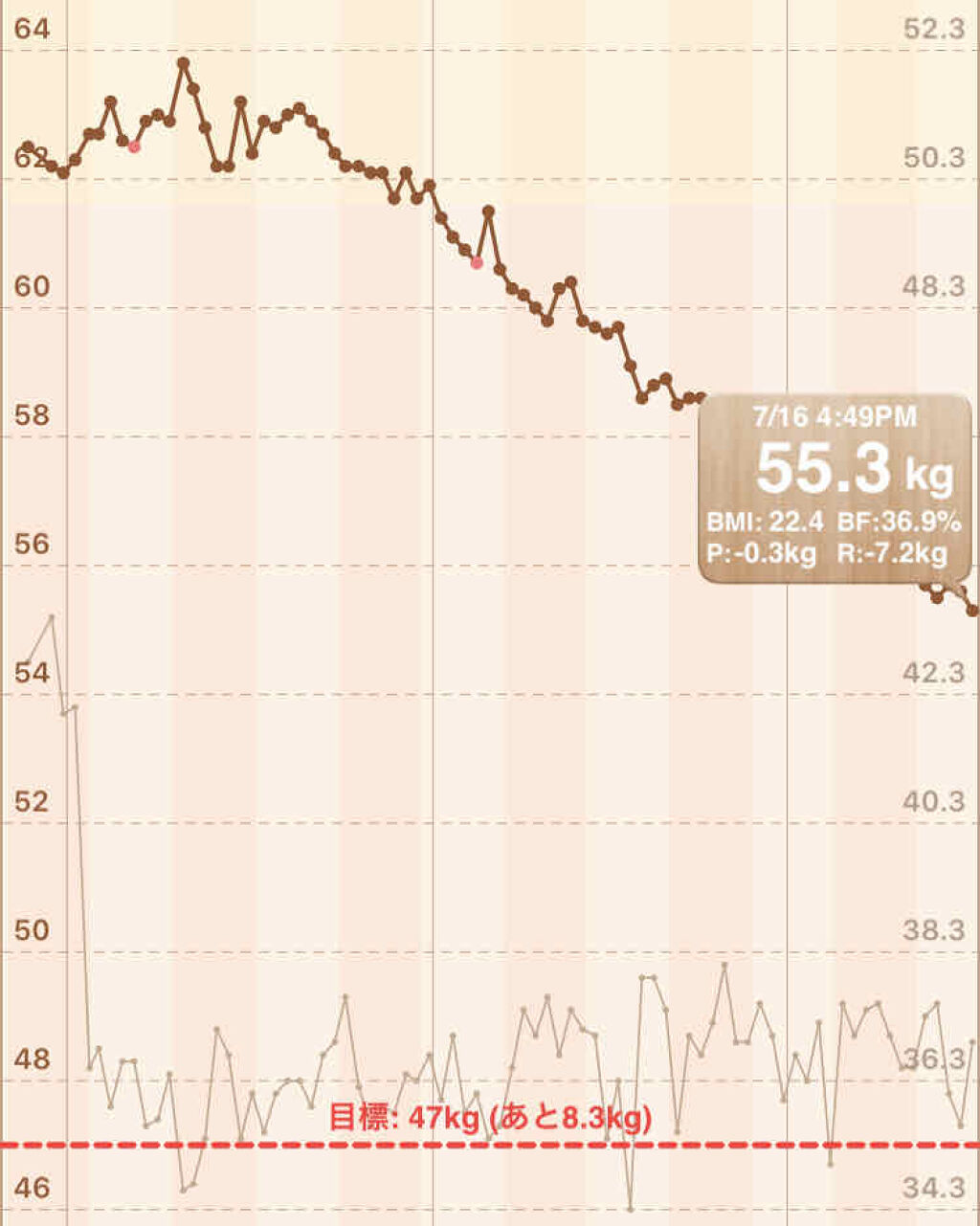Select the last weight point under the tooltip
The image size is (980, 1226).
tap(972, 610)
